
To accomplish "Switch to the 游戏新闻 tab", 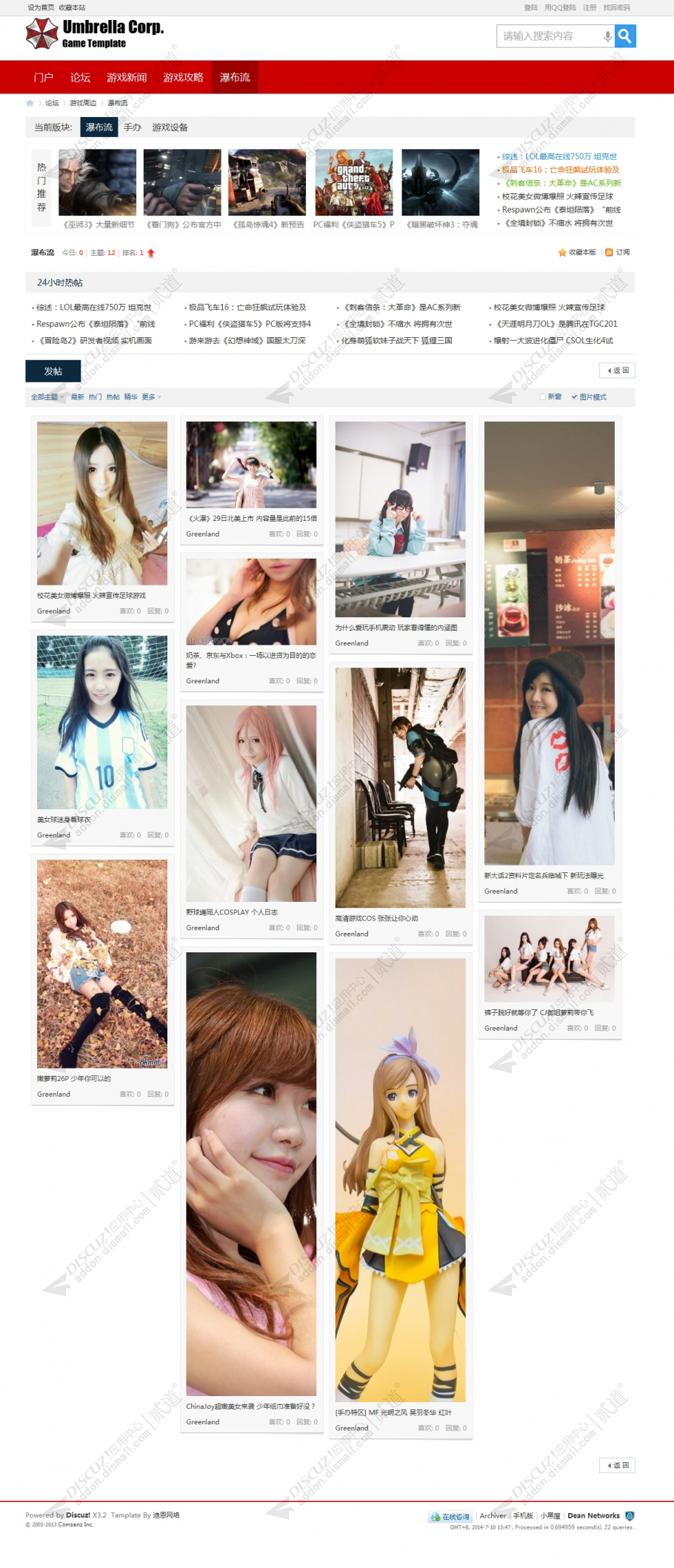I will point(127,77).
